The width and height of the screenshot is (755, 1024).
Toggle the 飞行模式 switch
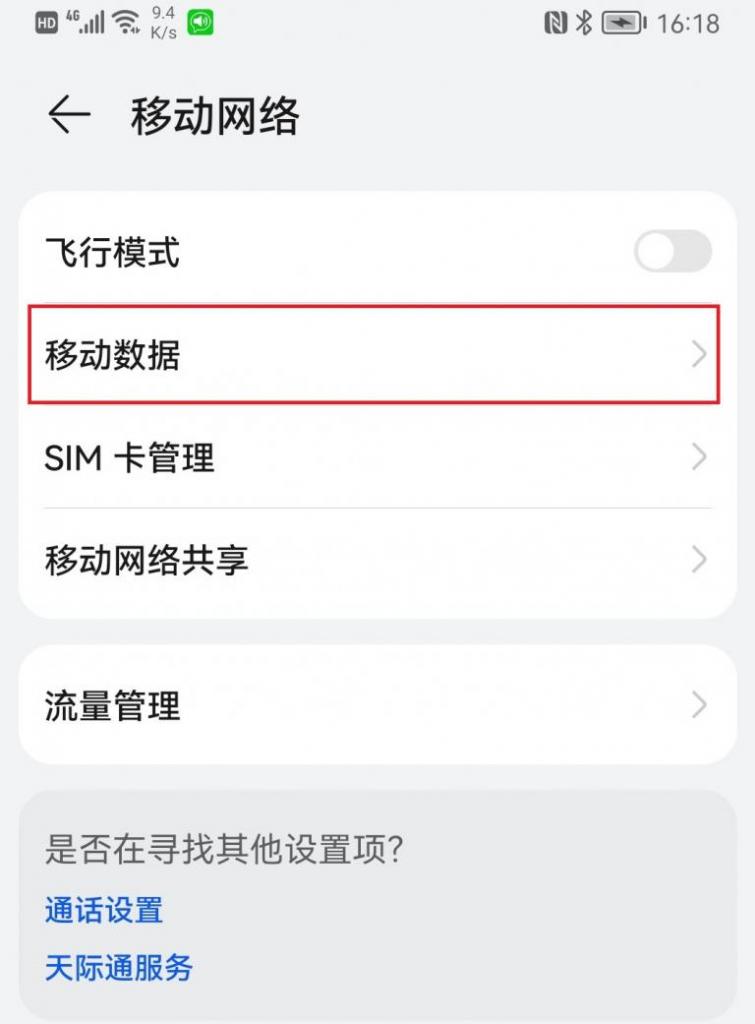click(672, 252)
